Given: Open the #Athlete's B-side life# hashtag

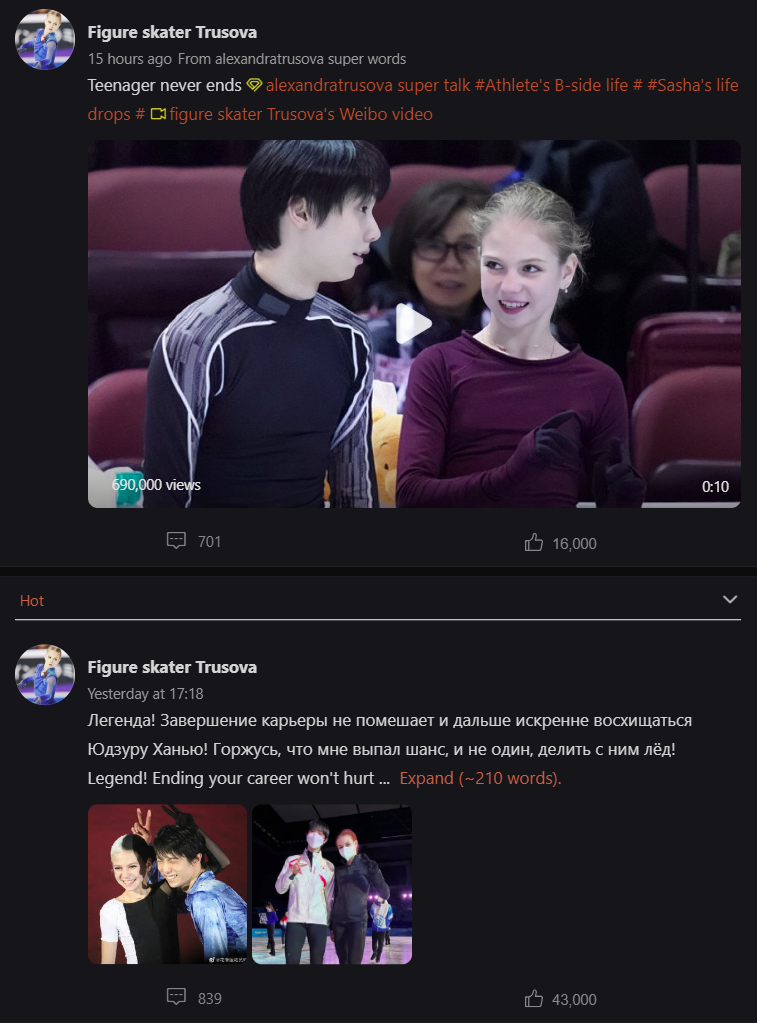Looking at the screenshot, I should click(x=557, y=85).
